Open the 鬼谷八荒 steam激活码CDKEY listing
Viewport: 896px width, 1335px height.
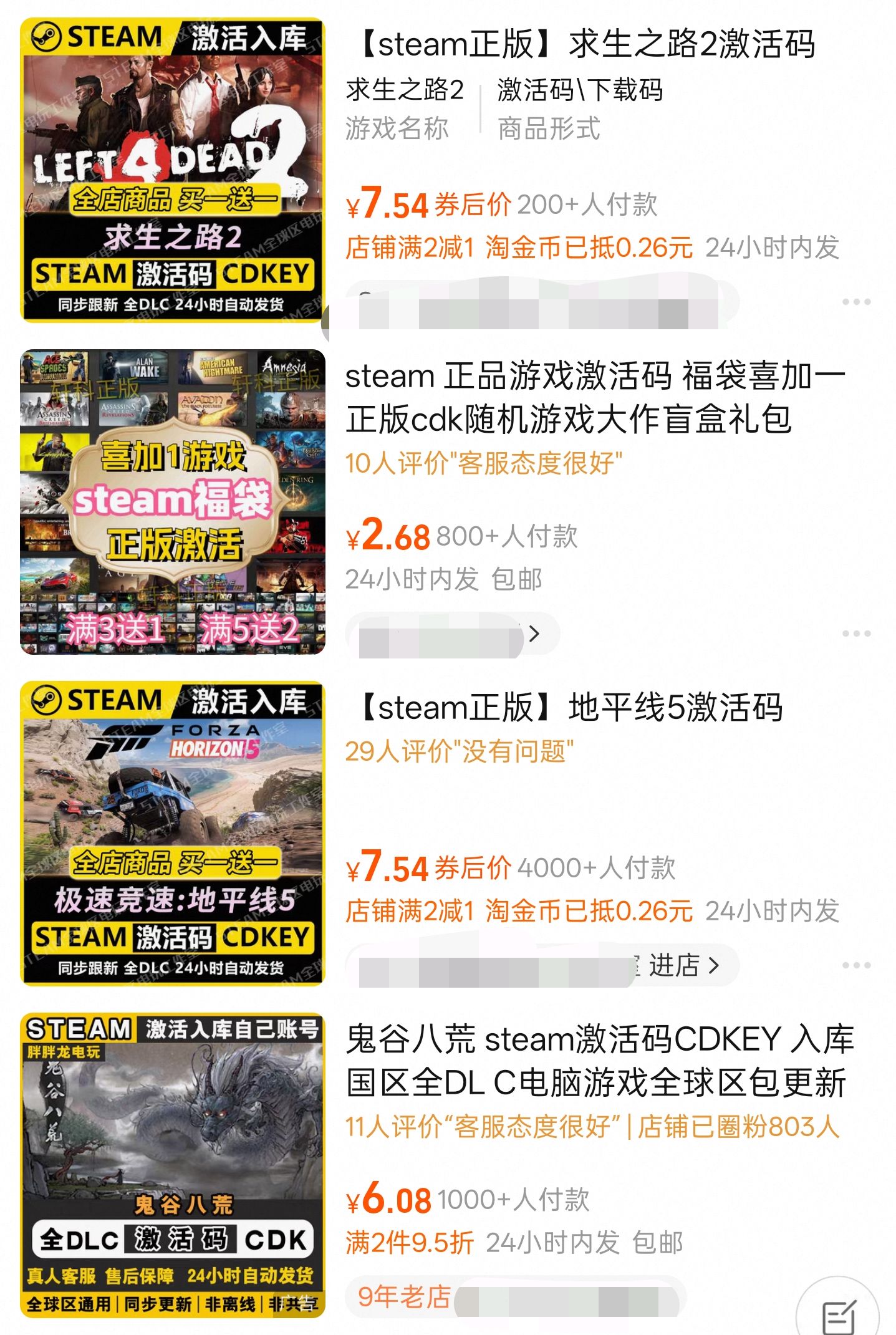[x=599, y=1060]
